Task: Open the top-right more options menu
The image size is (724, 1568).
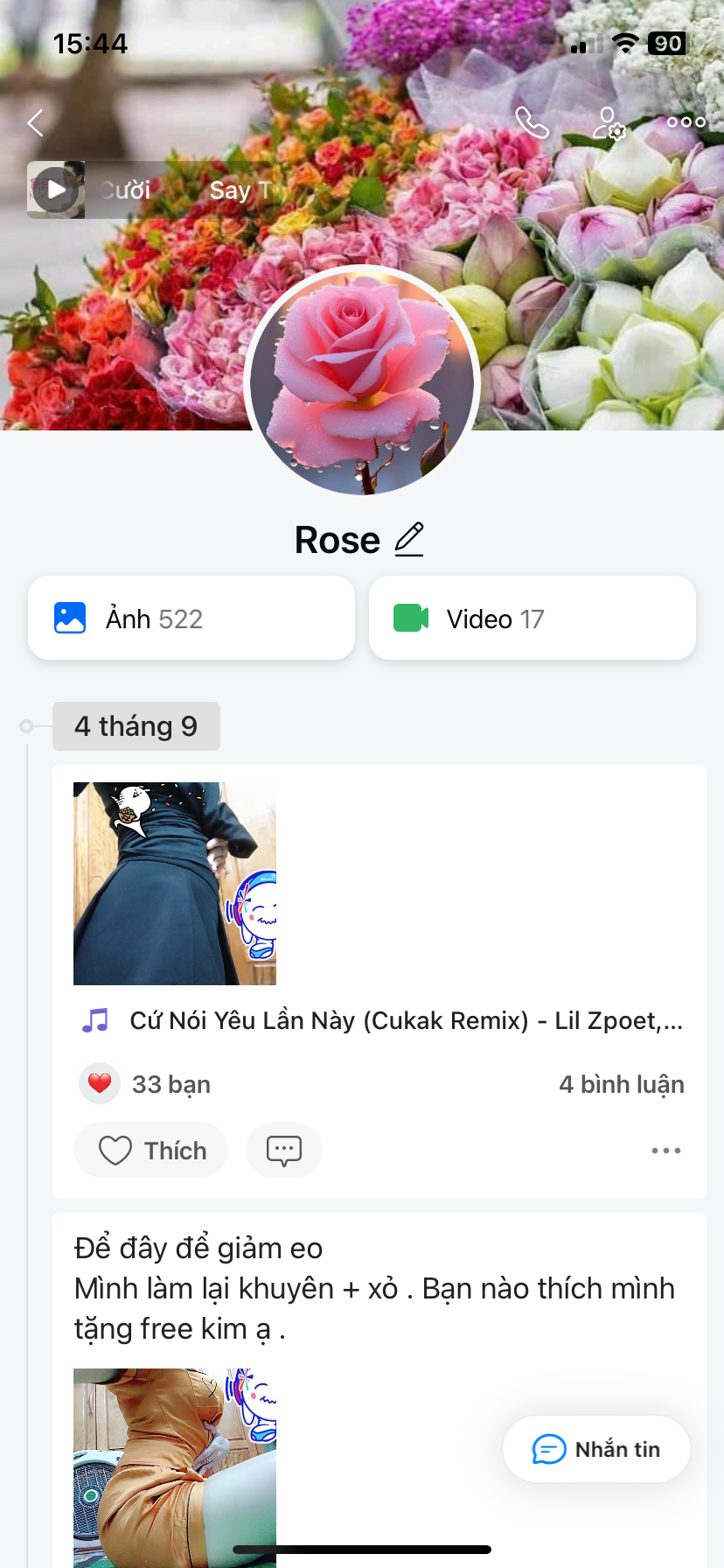Action: click(686, 122)
